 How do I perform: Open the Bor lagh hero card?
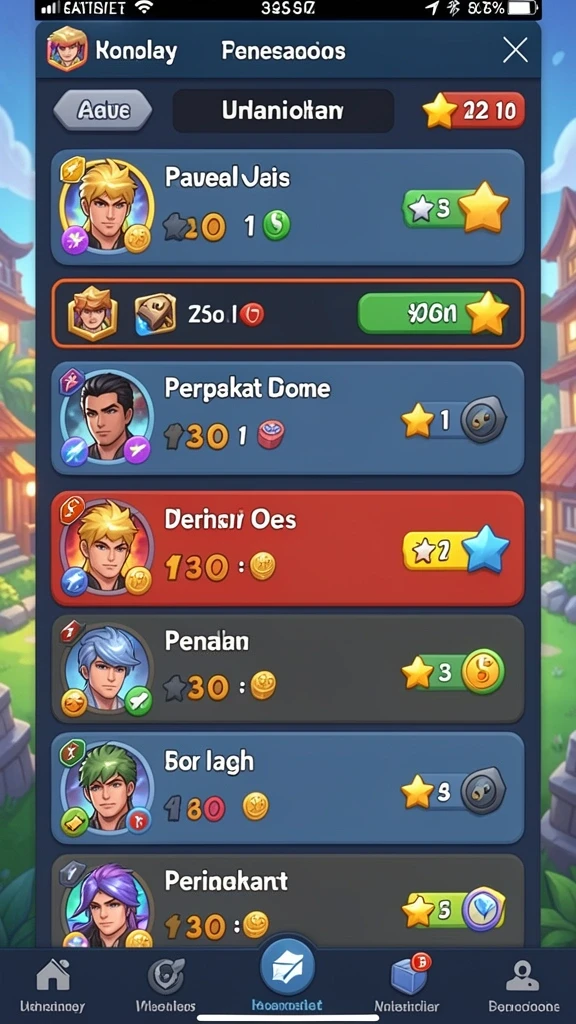coord(287,788)
